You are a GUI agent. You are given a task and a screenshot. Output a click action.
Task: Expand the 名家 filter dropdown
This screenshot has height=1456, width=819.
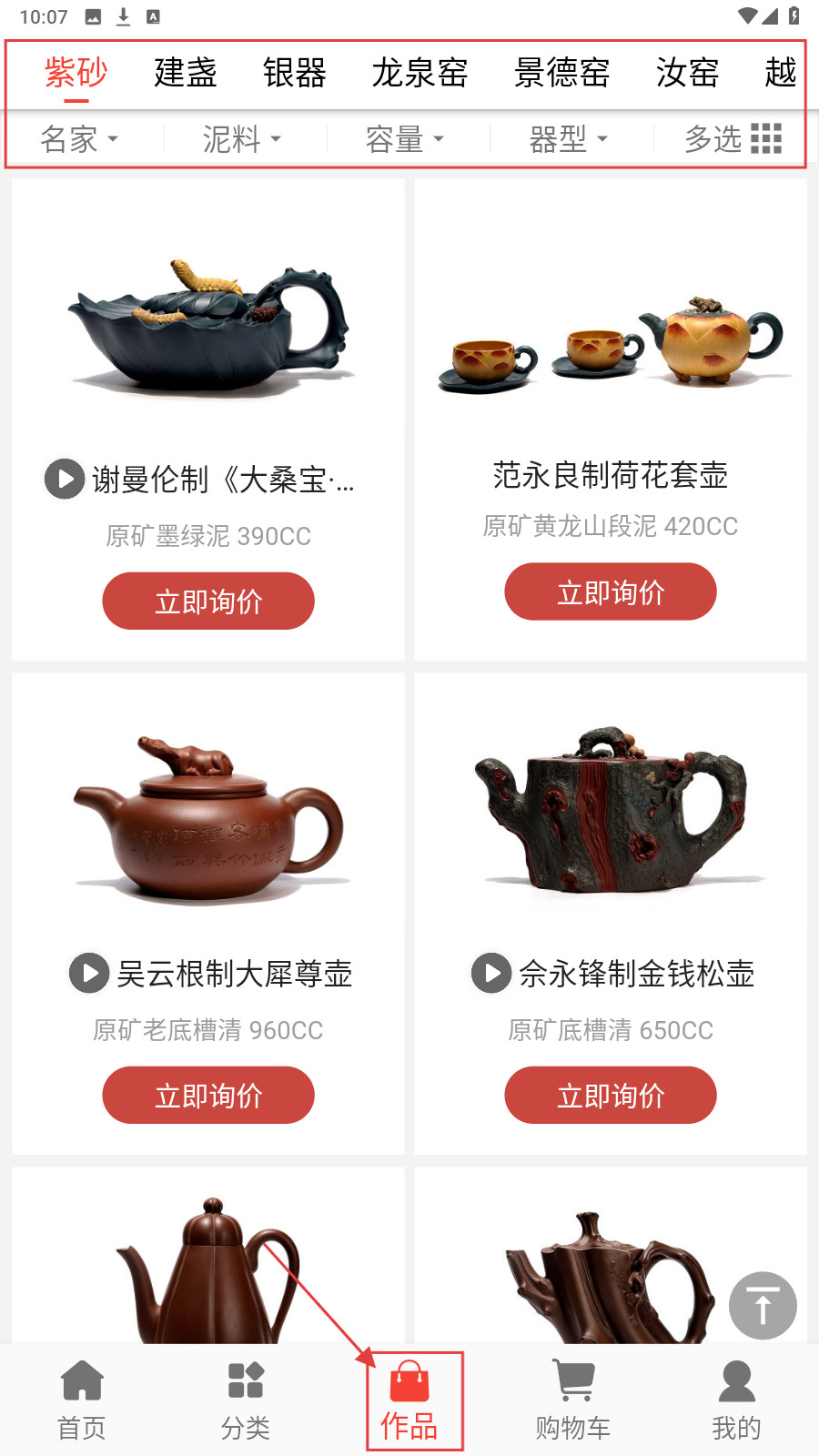point(79,139)
